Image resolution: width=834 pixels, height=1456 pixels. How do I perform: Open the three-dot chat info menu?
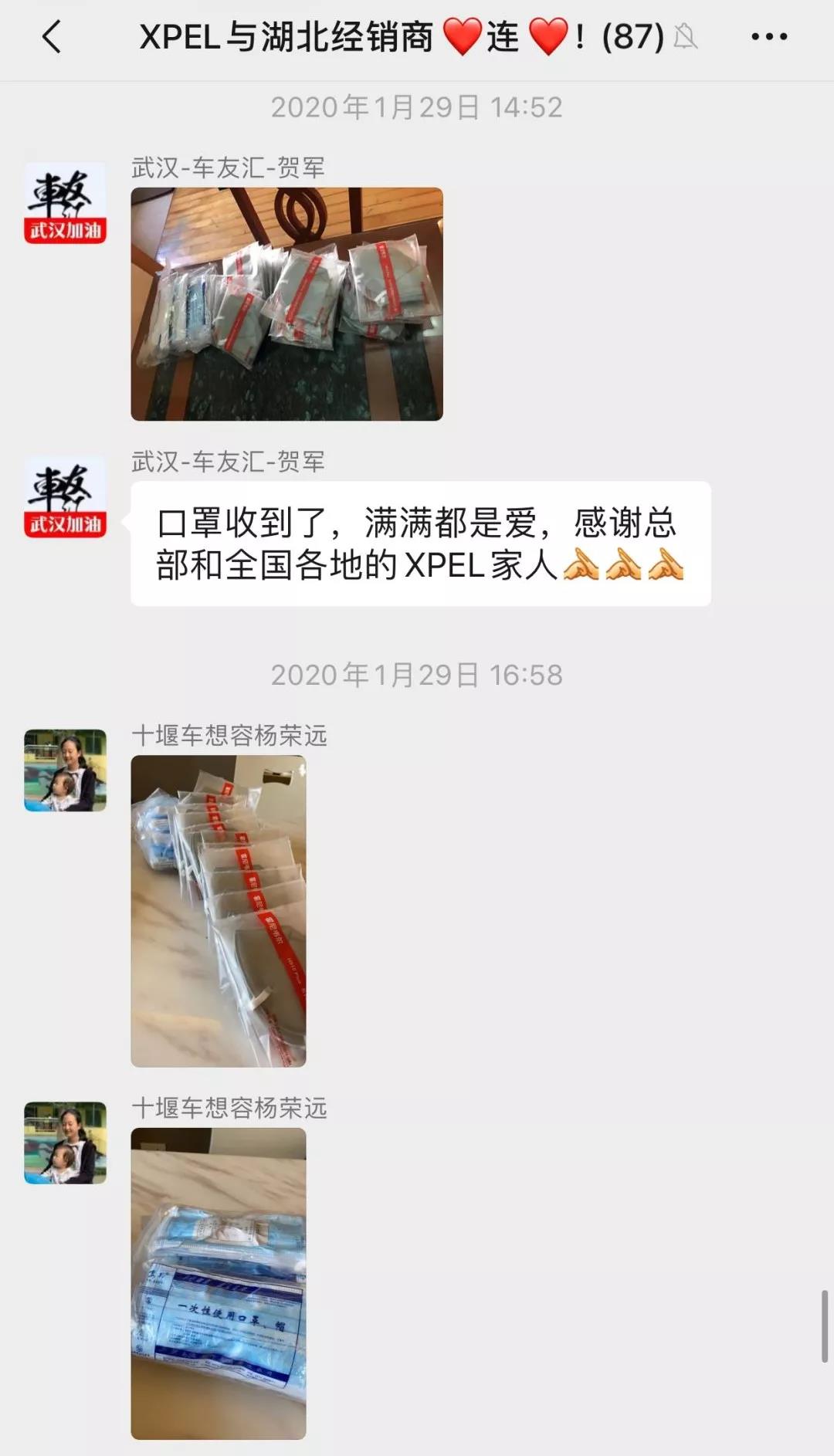click(769, 37)
